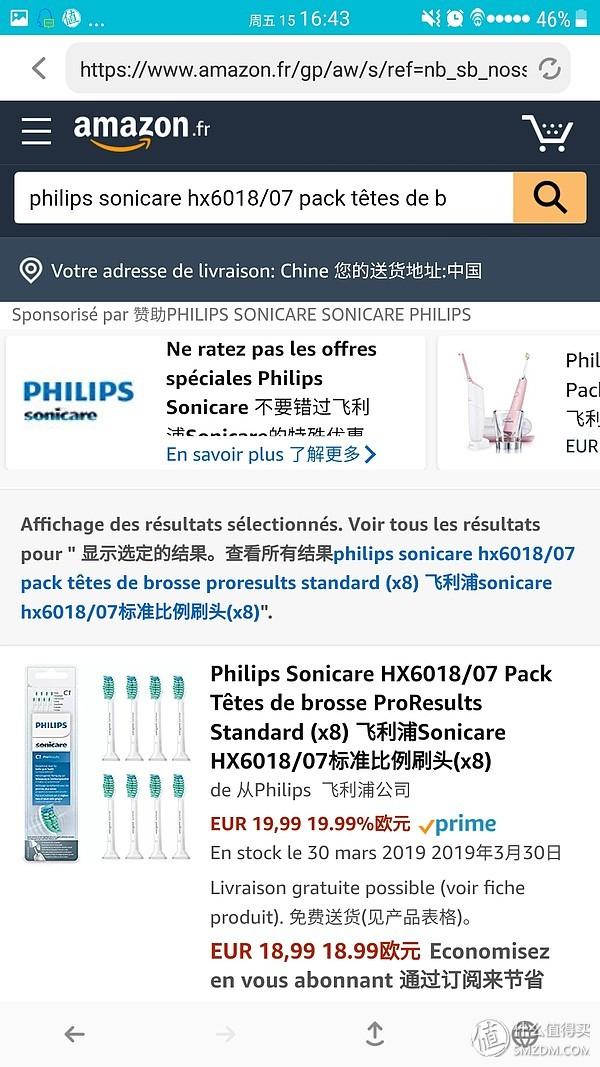Edit the philips sonicare search field
Screen dimensions: 600x1067
click(x=262, y=198)
